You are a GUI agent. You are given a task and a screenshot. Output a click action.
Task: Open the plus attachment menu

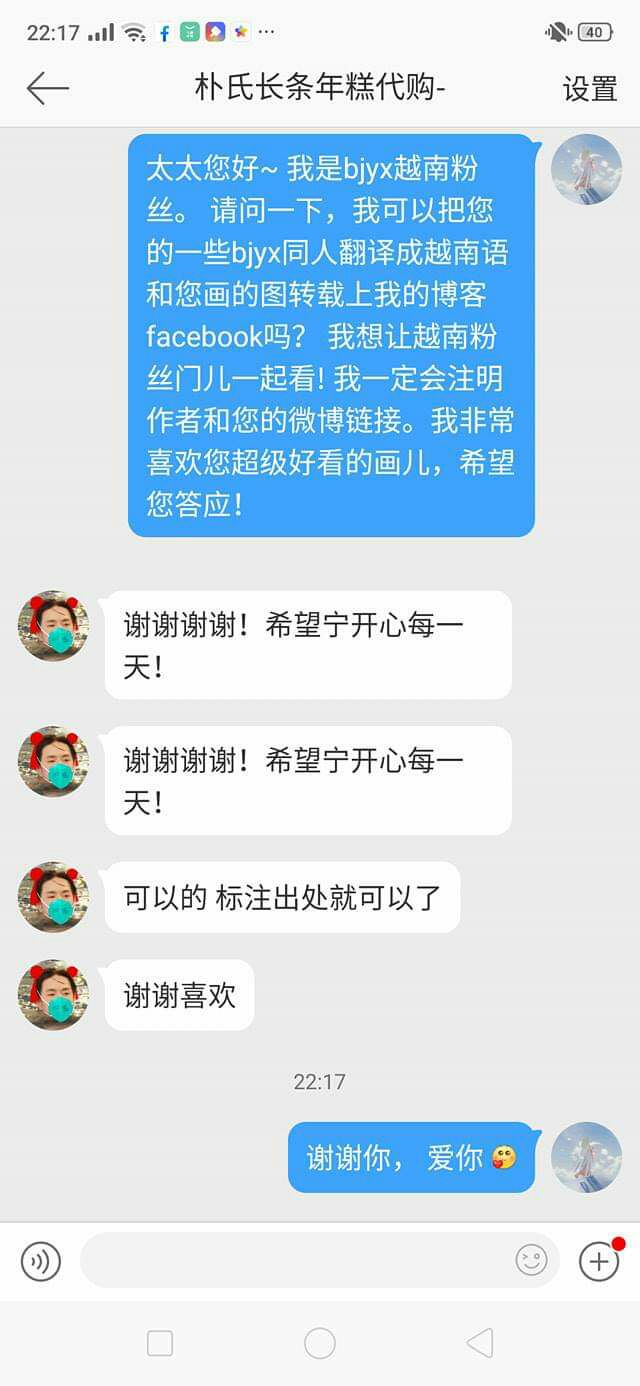[x=599, y=1261]
